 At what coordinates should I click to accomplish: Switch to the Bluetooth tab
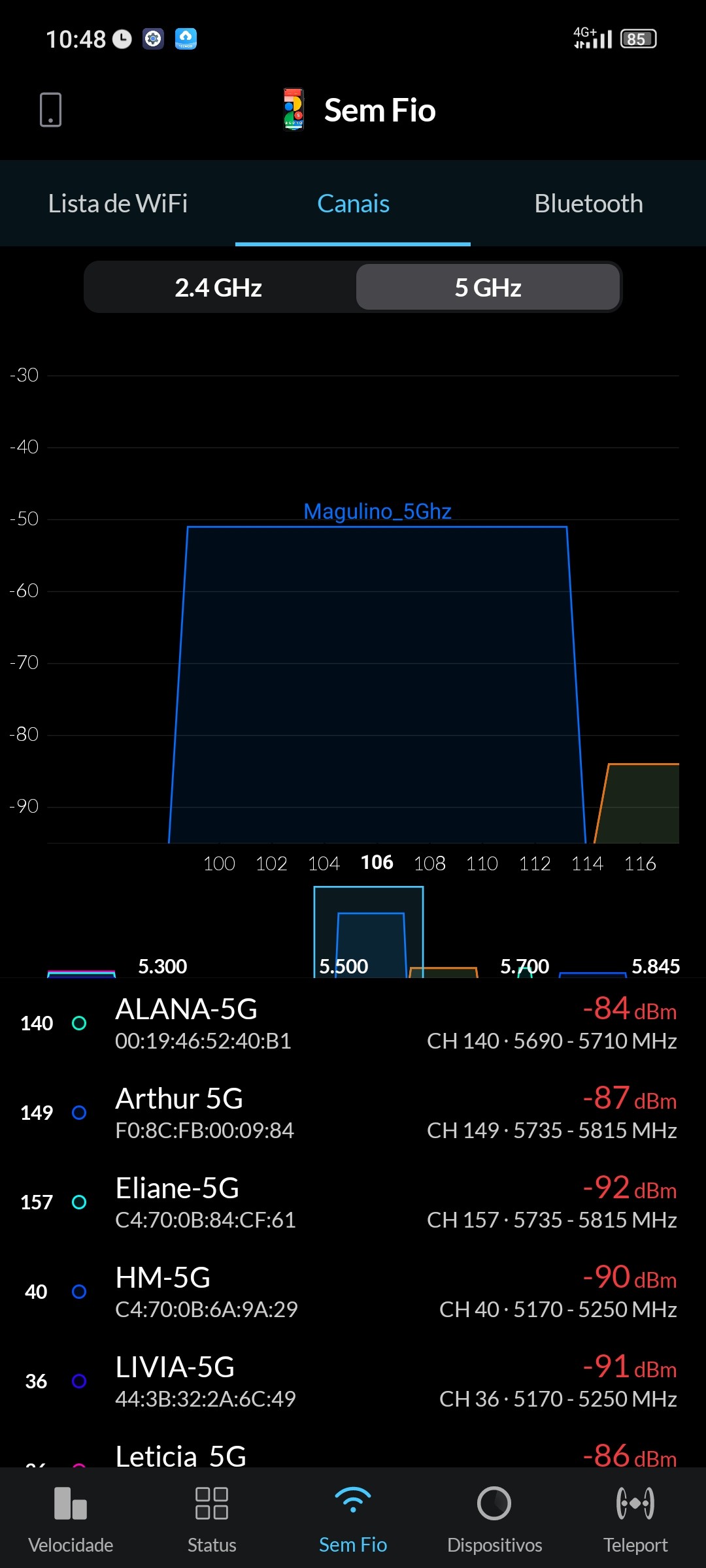pos(588,204)
